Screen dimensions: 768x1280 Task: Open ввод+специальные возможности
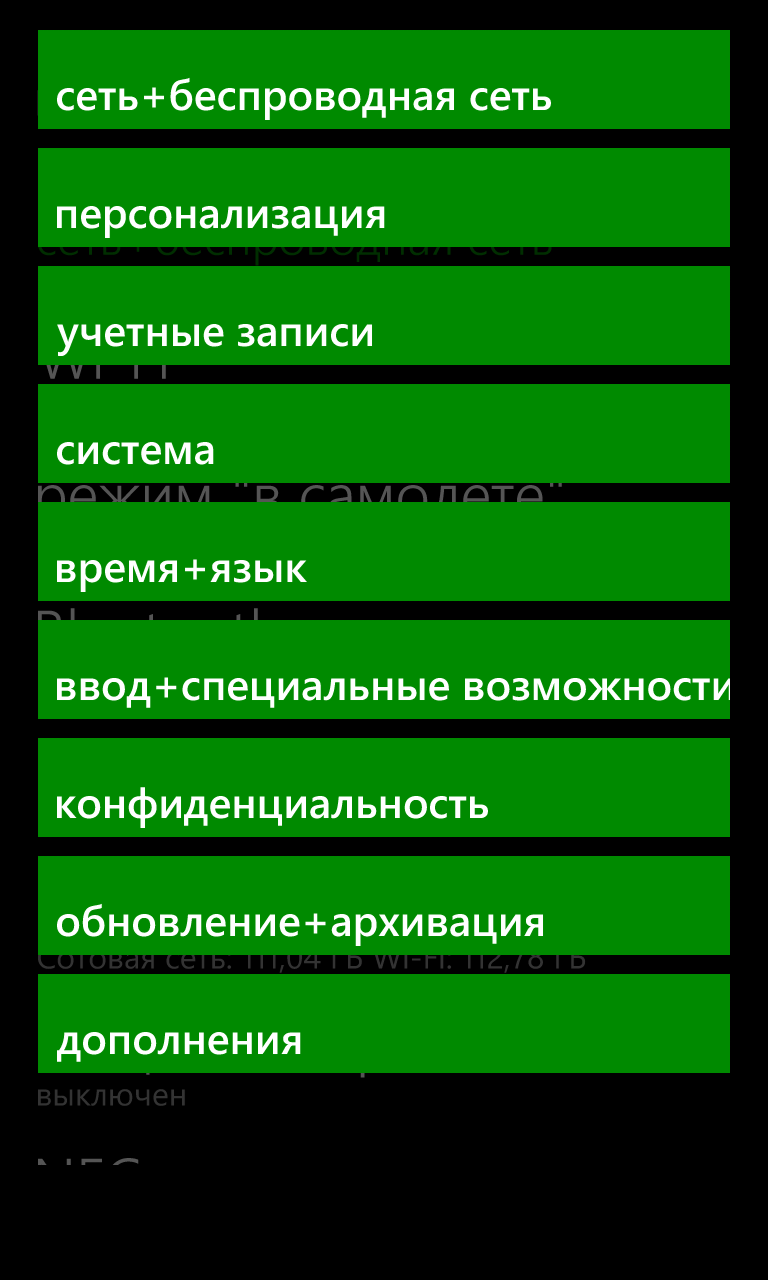tap(384, 669)
